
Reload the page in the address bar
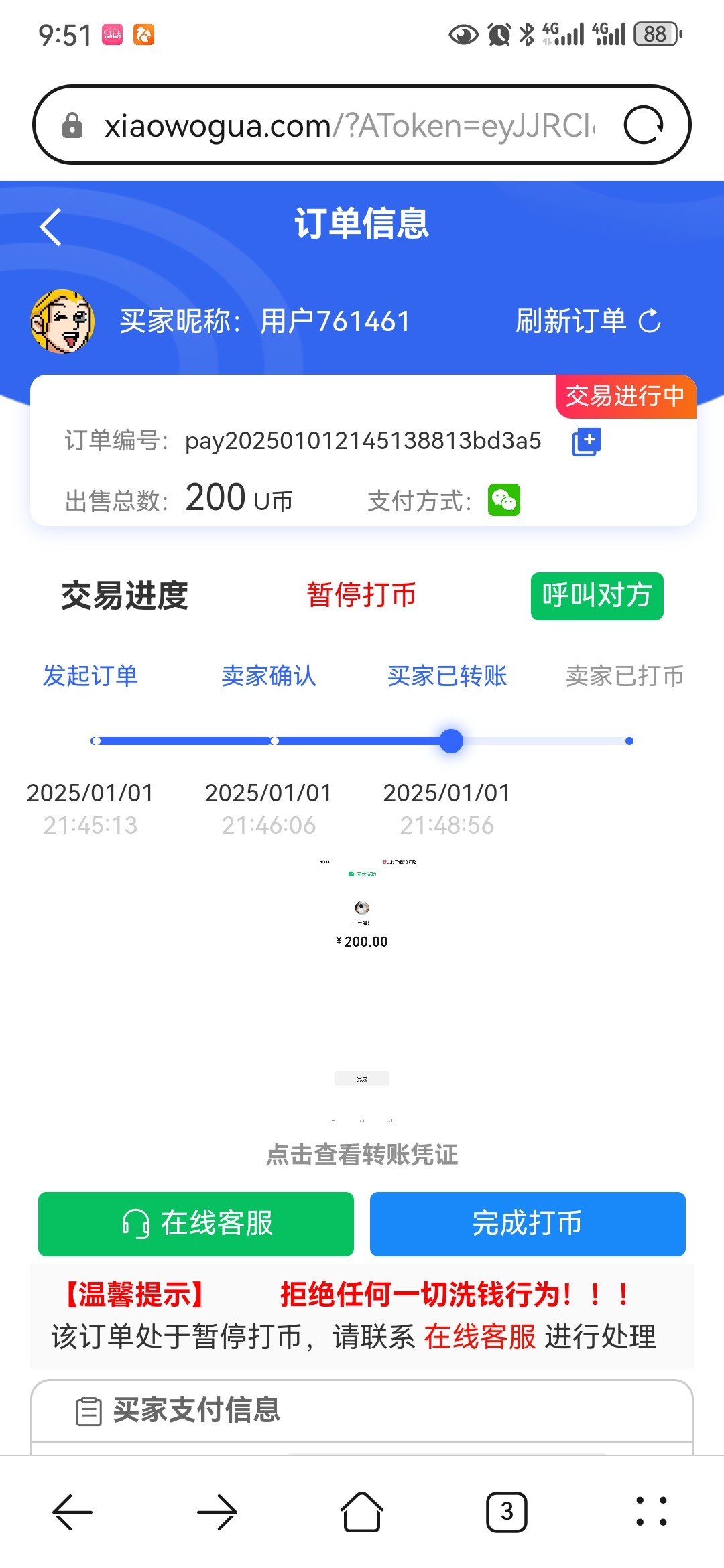644,125
